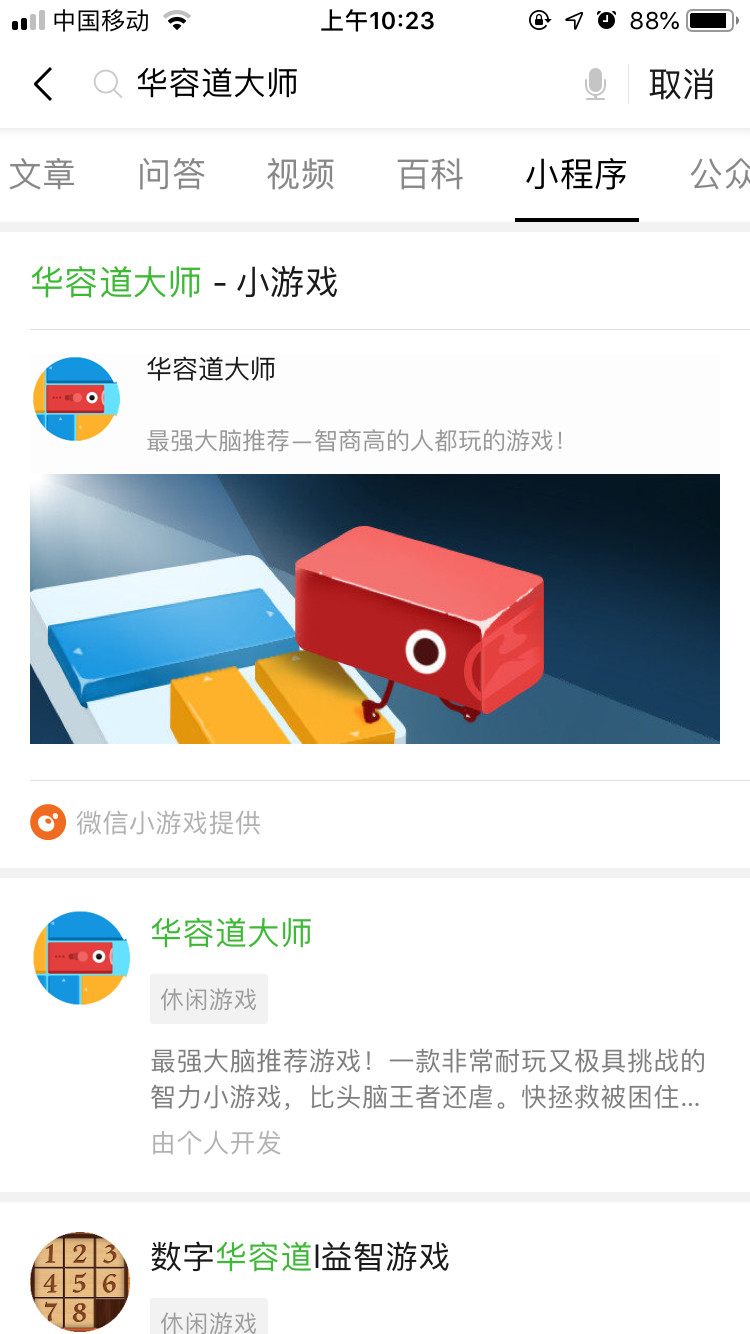Switch to the 百科 tab
The width and height of the screenshot is (750, 1334).
tap(431, 174)
